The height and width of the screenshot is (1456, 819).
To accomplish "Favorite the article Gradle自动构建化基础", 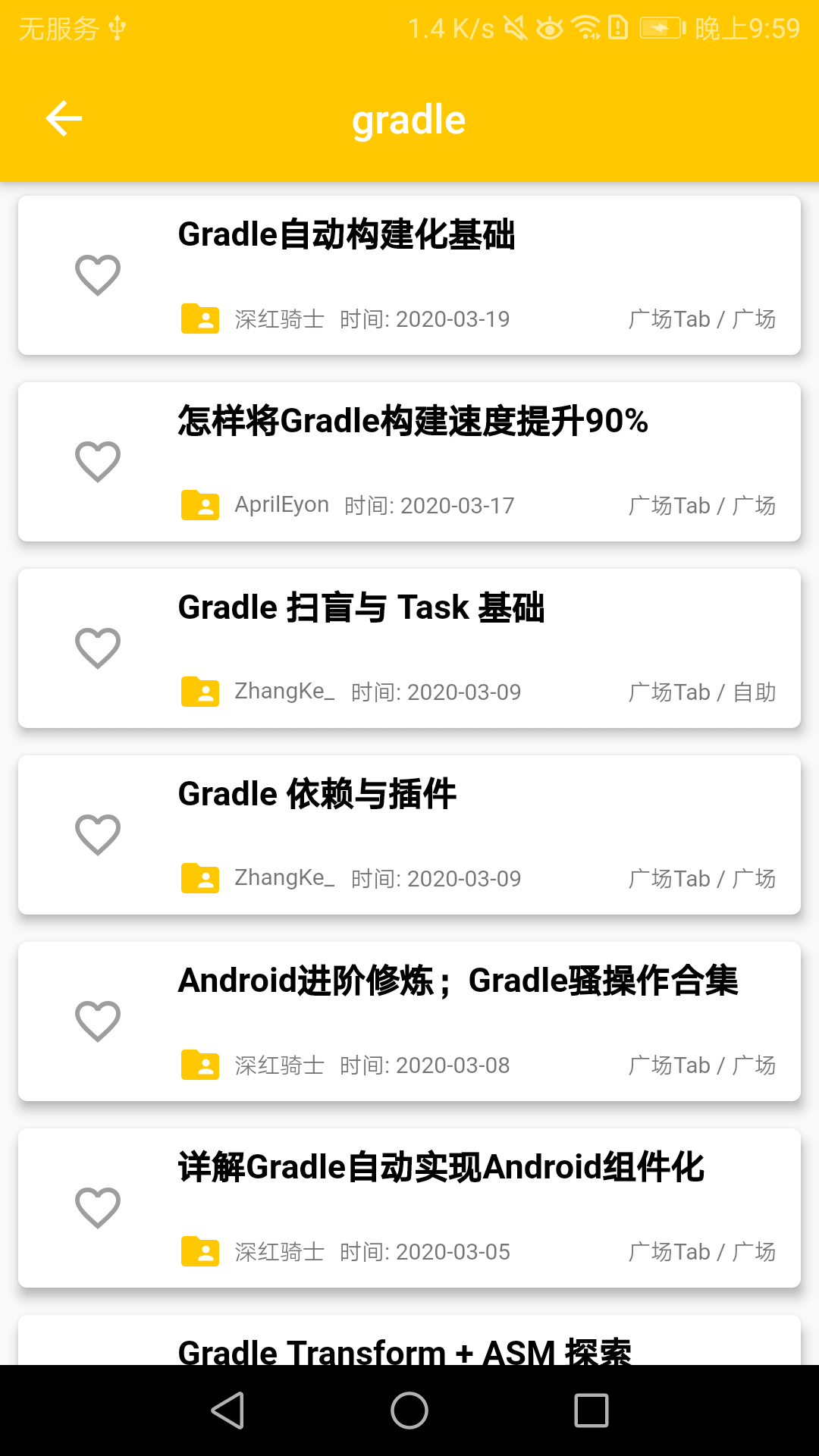I will pos(98,275).
